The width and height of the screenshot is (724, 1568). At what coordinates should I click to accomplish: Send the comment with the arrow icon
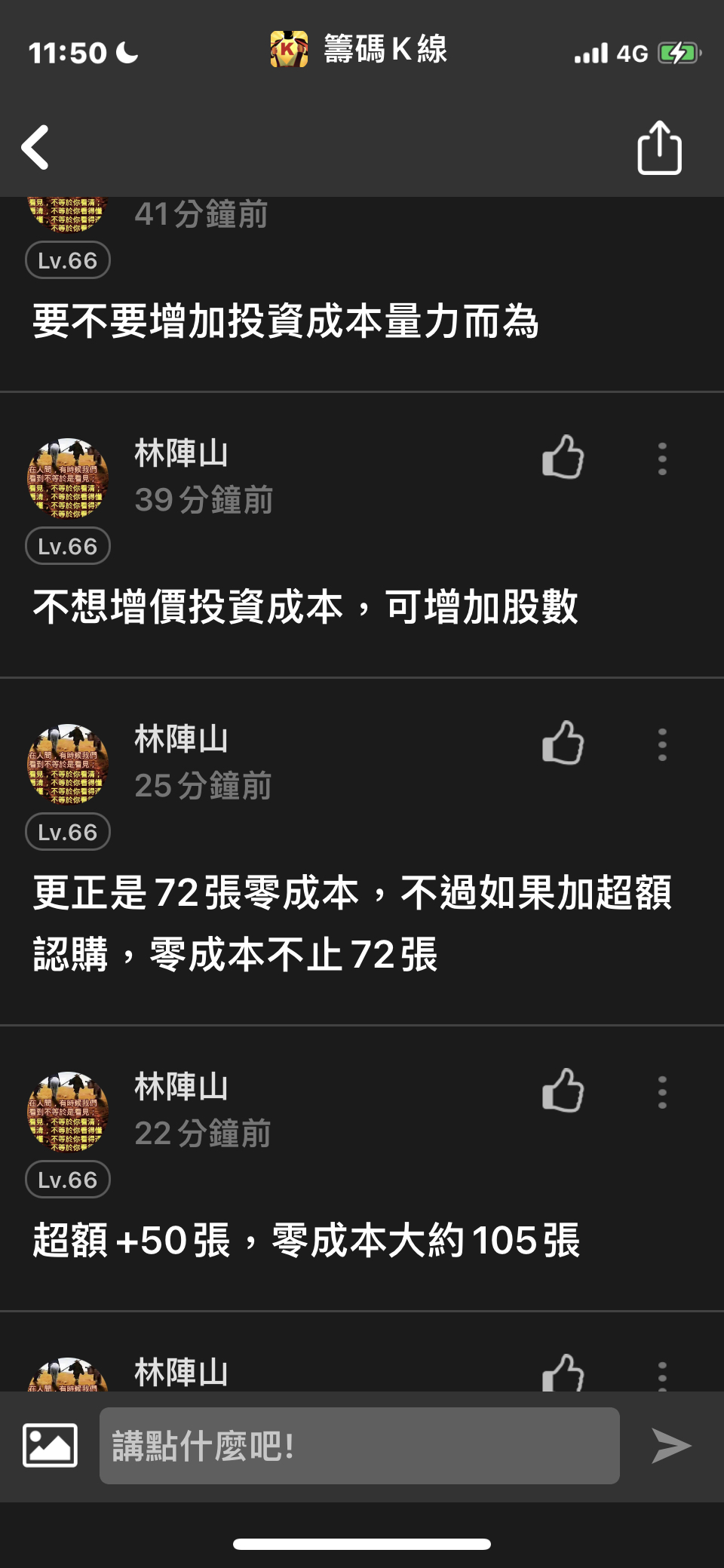pyautogui.click(x=670, y=1445)
